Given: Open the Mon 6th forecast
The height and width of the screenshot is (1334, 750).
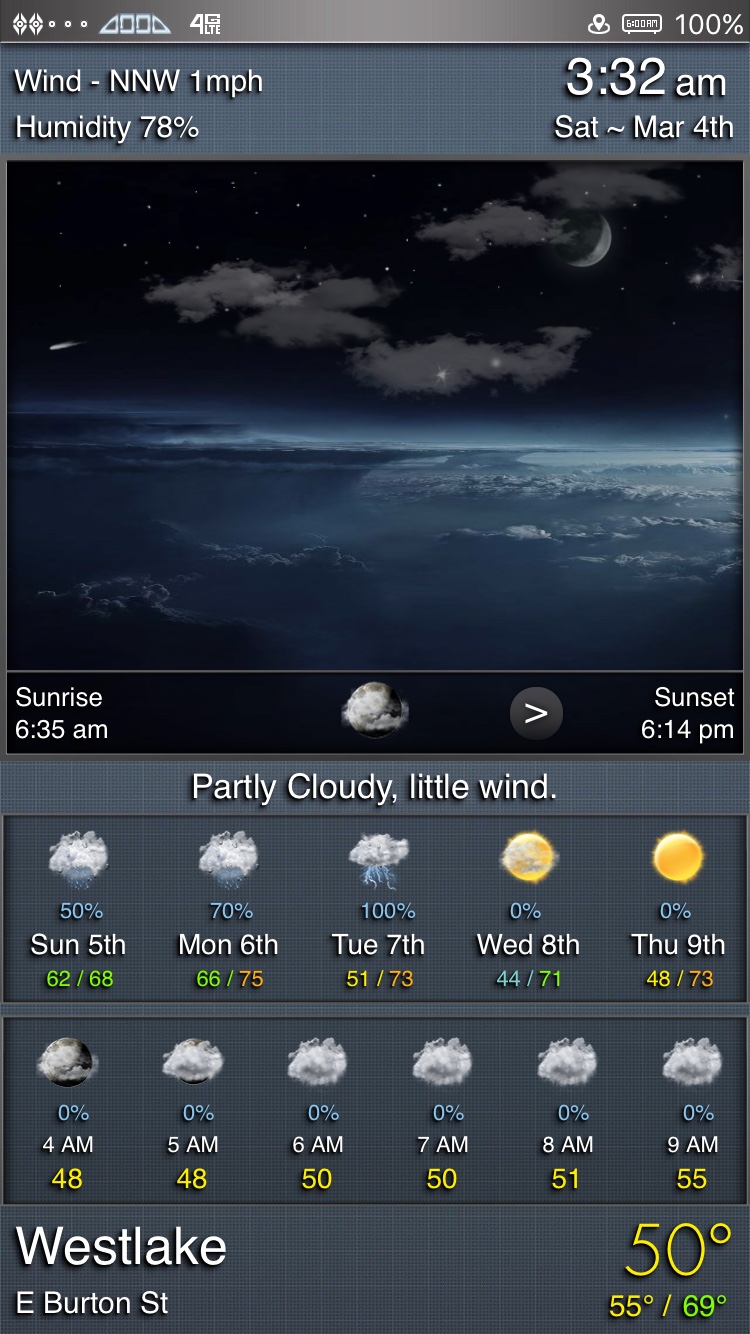Looking at the screenshot, I should point(229,909).
